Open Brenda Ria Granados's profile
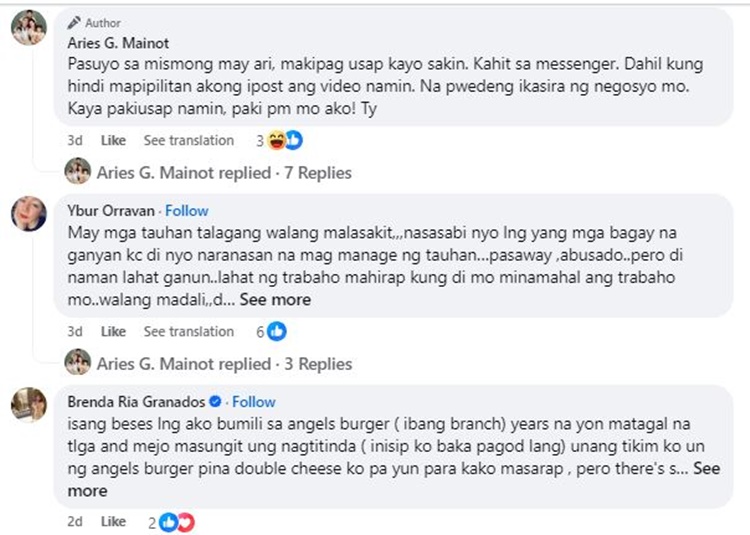The height and width of the screenshot is (535, 750). point(135,402)
